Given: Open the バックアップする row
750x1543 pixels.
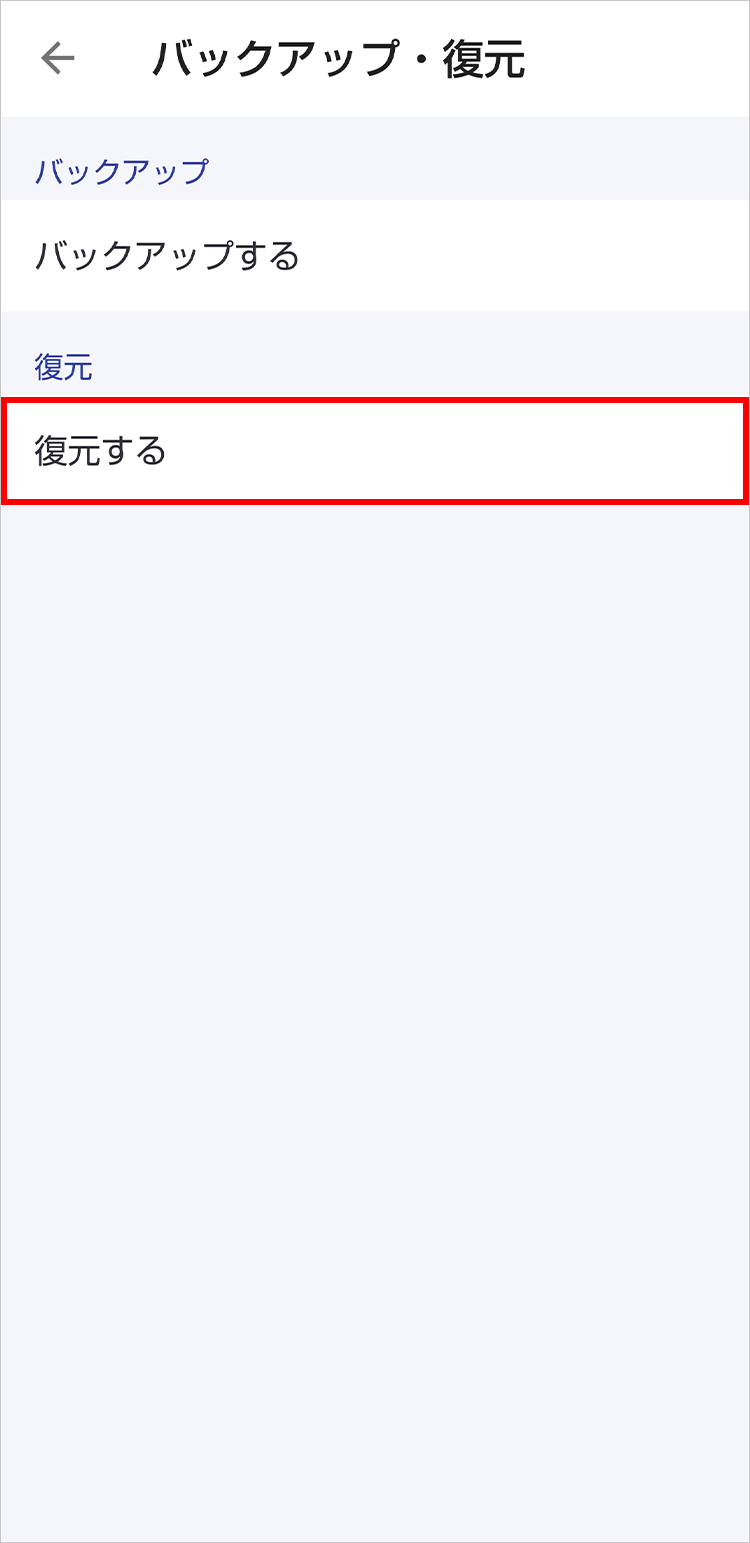Looking at the screenshot, I should [x=374, y=256].
